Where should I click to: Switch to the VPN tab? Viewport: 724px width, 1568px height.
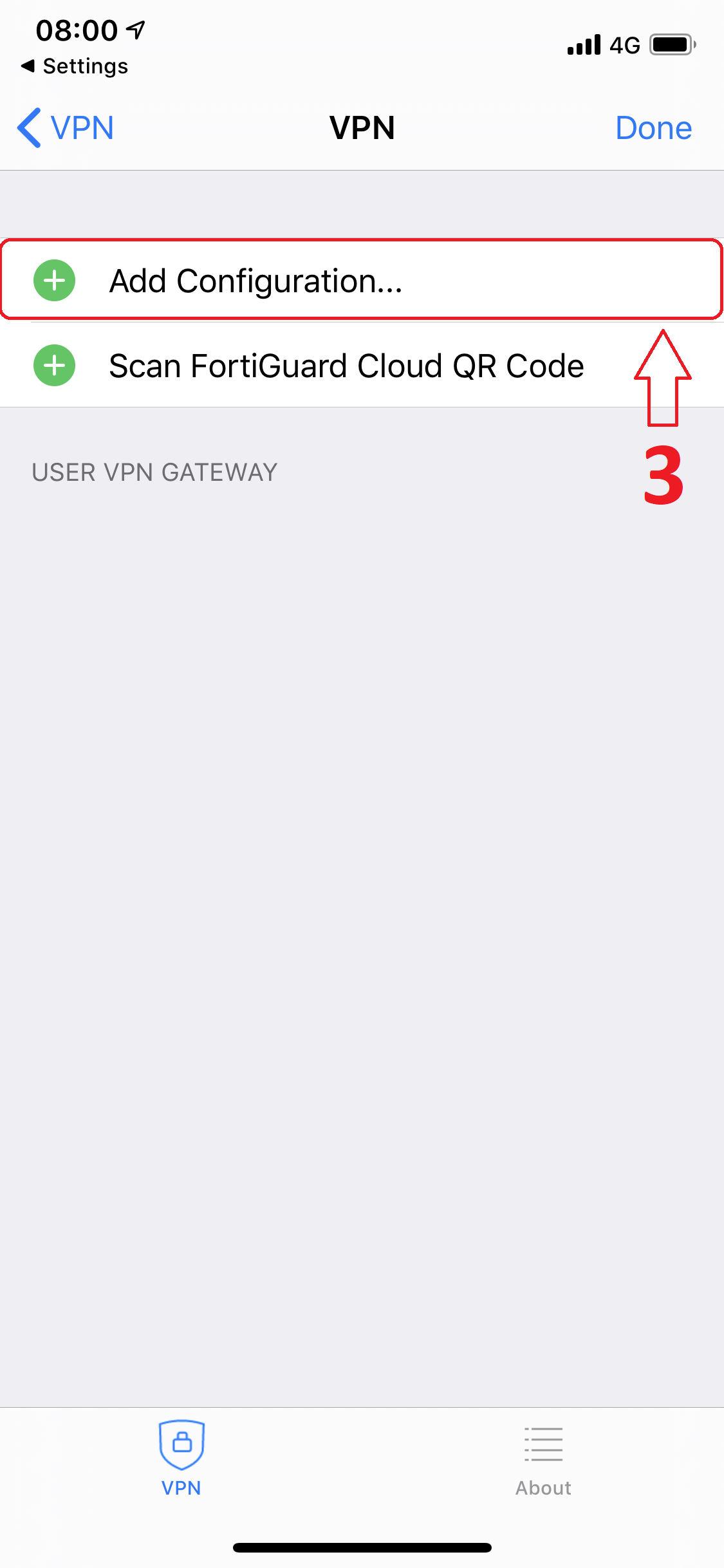point(181,1459)
